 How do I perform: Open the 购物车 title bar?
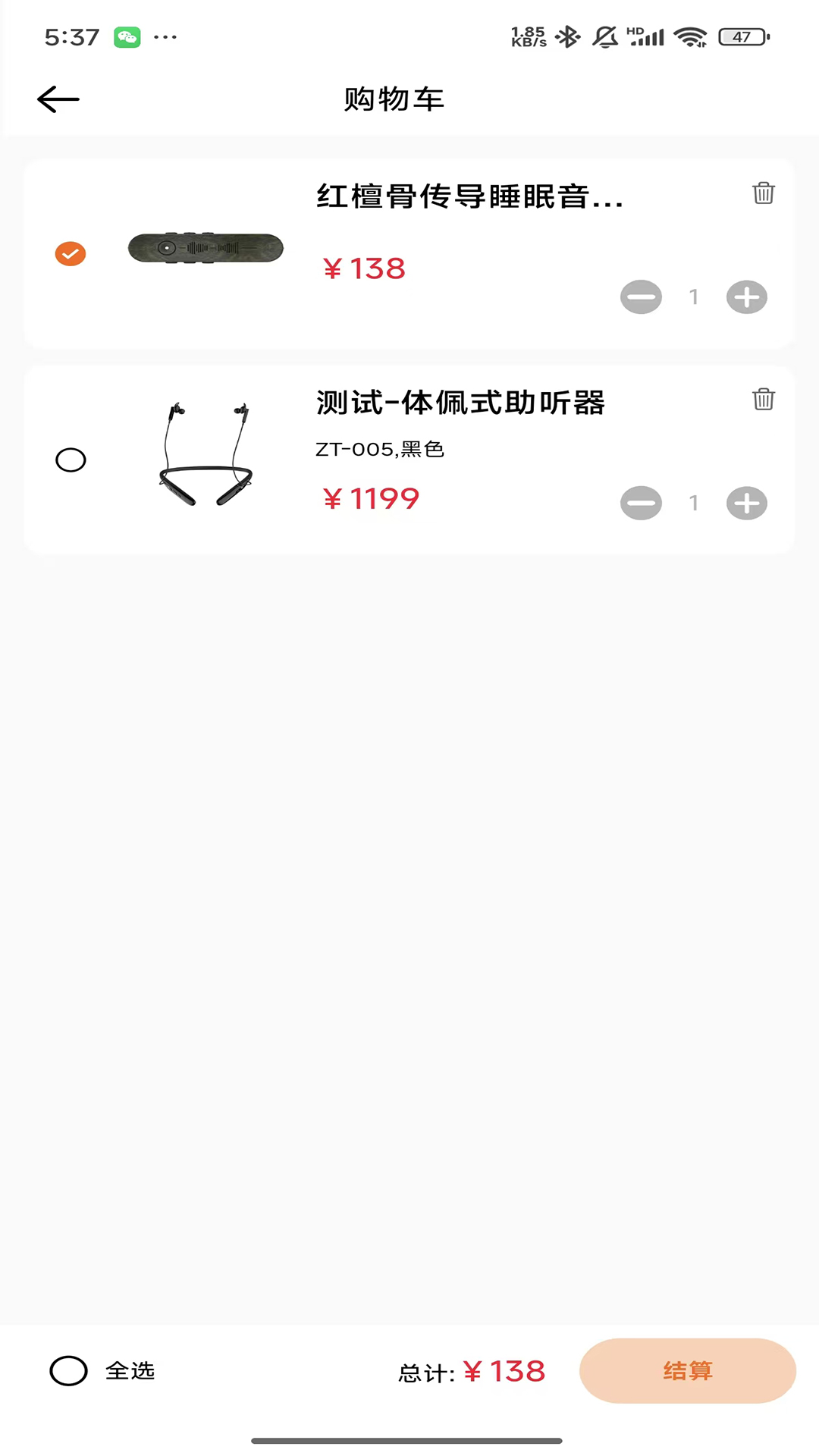(x=395, y=99)
